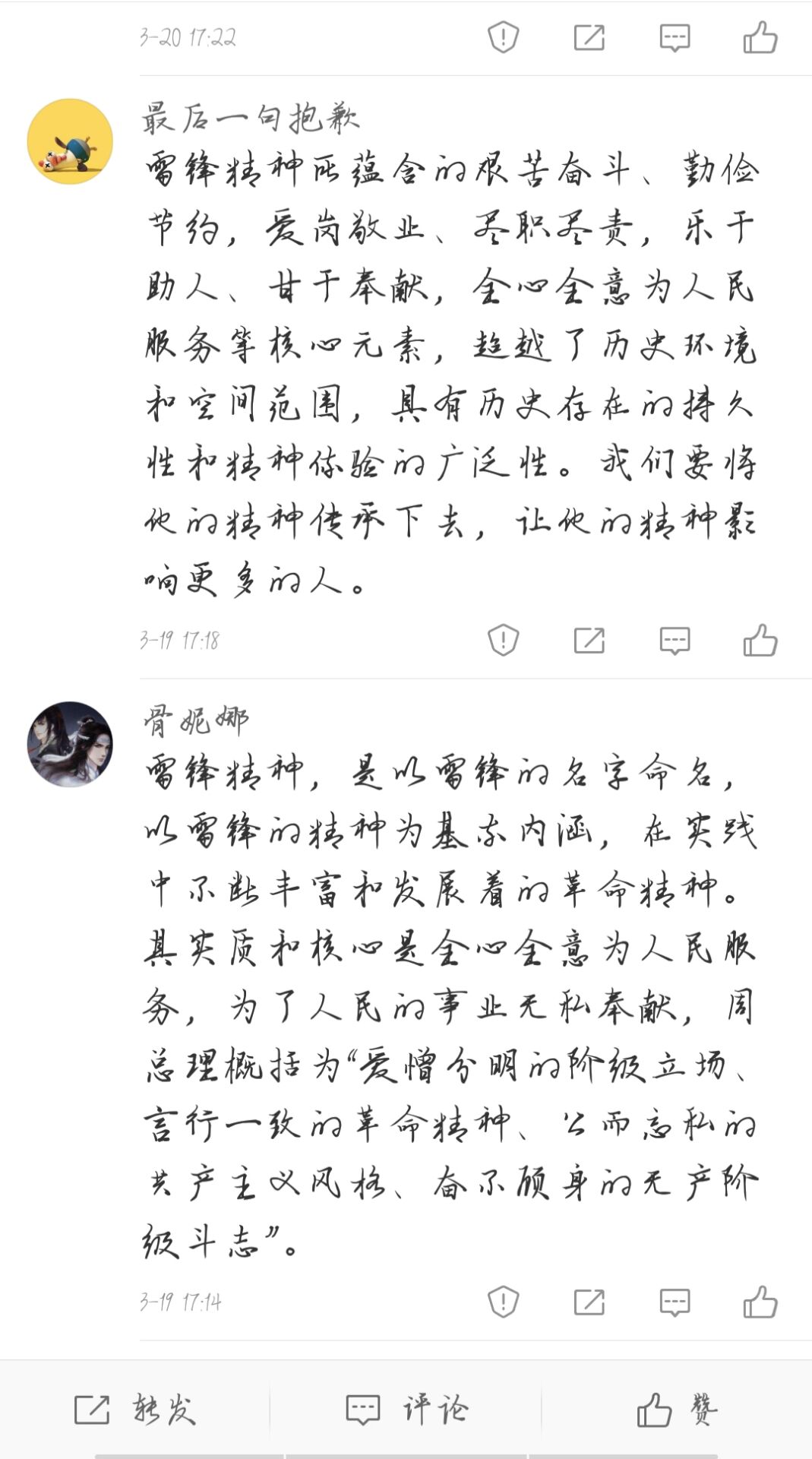
Task: Repost 最后一句抱歉's comment
Action: pos(589,640)
